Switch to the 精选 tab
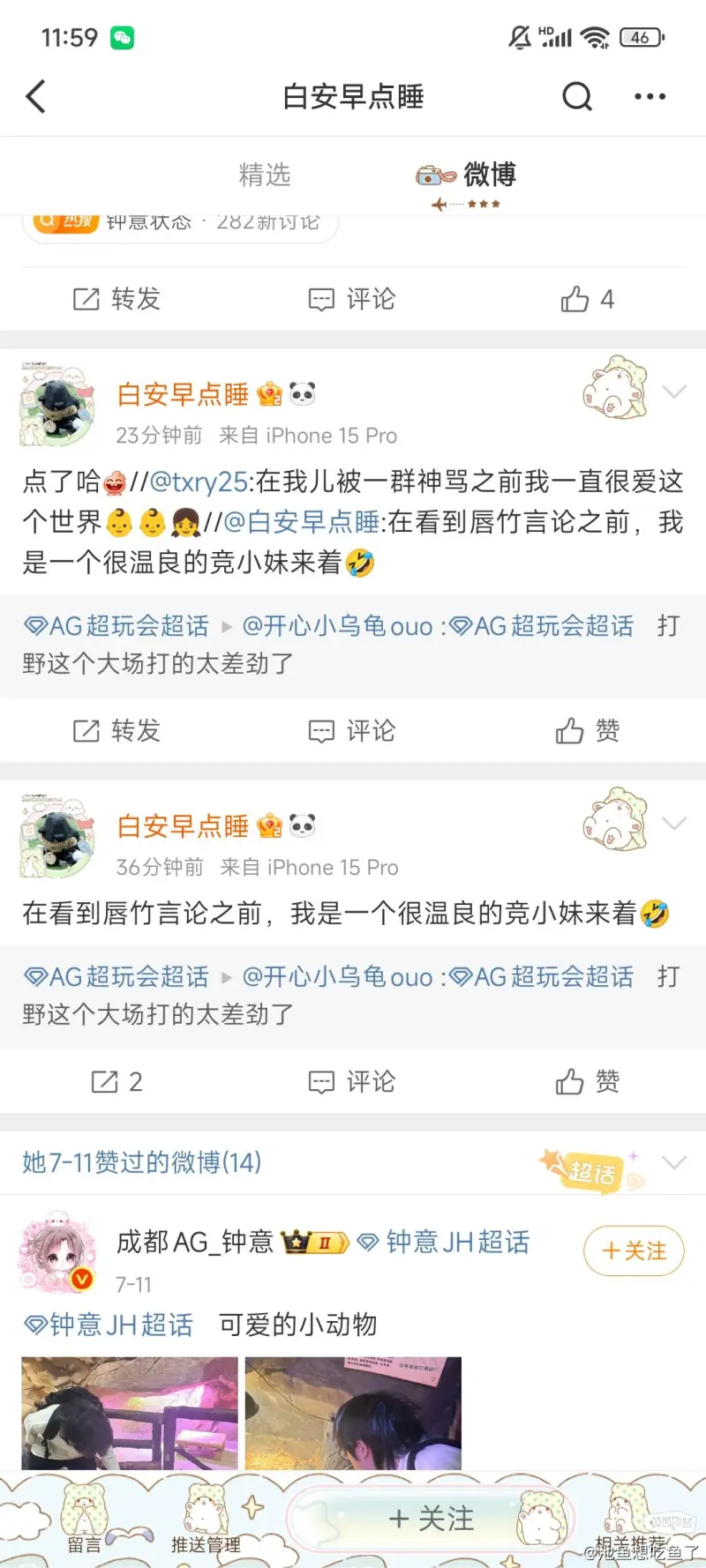The height and width of the screenshot is (1568, 706). click(264, 175)
